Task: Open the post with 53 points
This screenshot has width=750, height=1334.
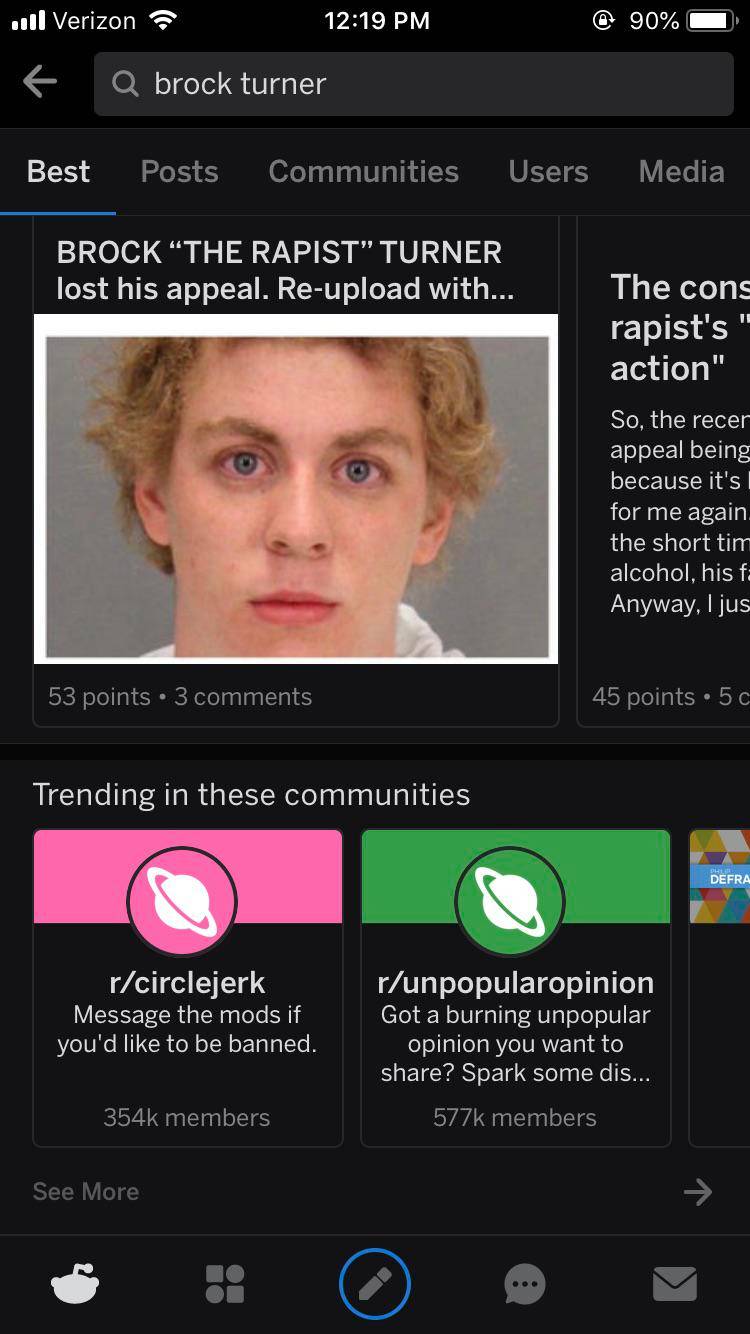Action: click(295, 470)
